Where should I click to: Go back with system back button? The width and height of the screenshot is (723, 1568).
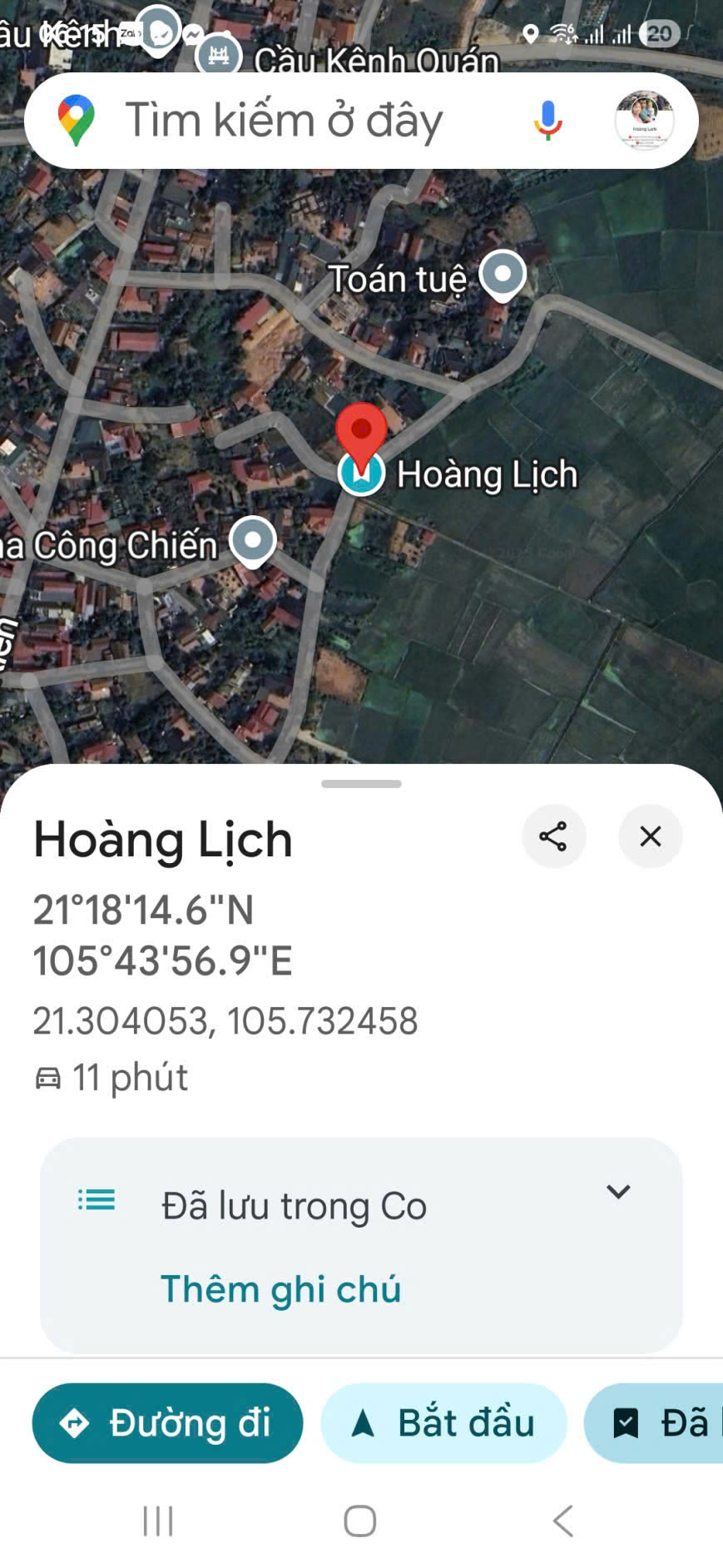(x=563, y=1521)
